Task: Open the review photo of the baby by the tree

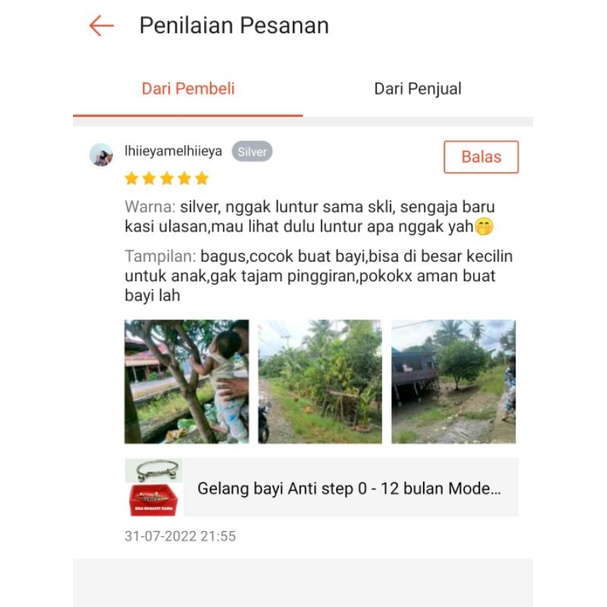Action: coord(186,381)
